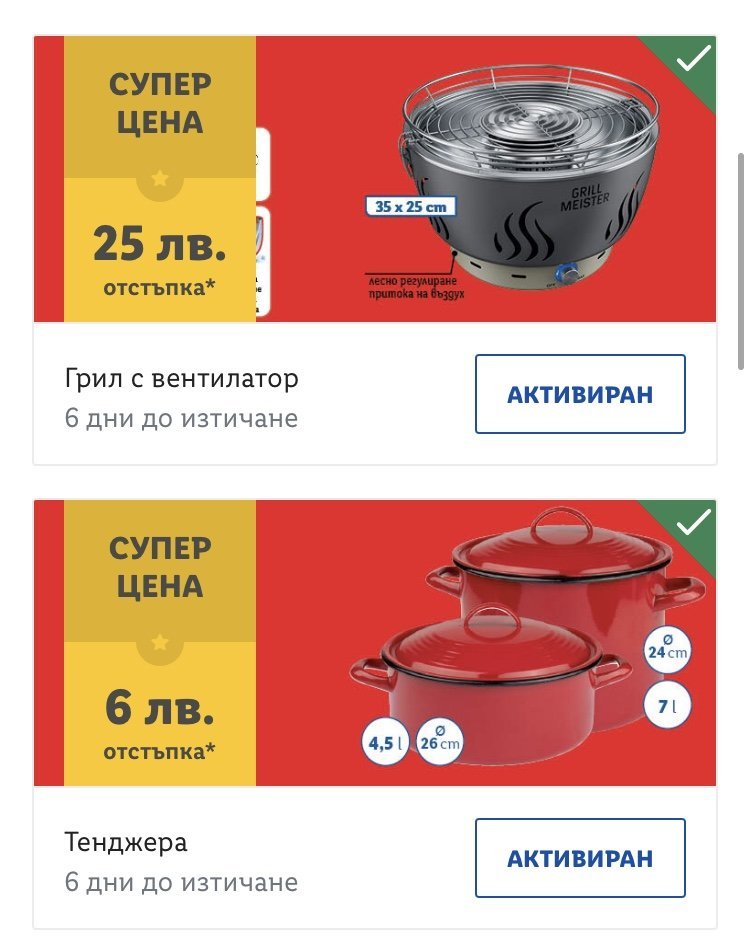Tap АКТИВИРАН button for Грил с вентилатор
Screen dimensions: 750x950
(580, 394)
